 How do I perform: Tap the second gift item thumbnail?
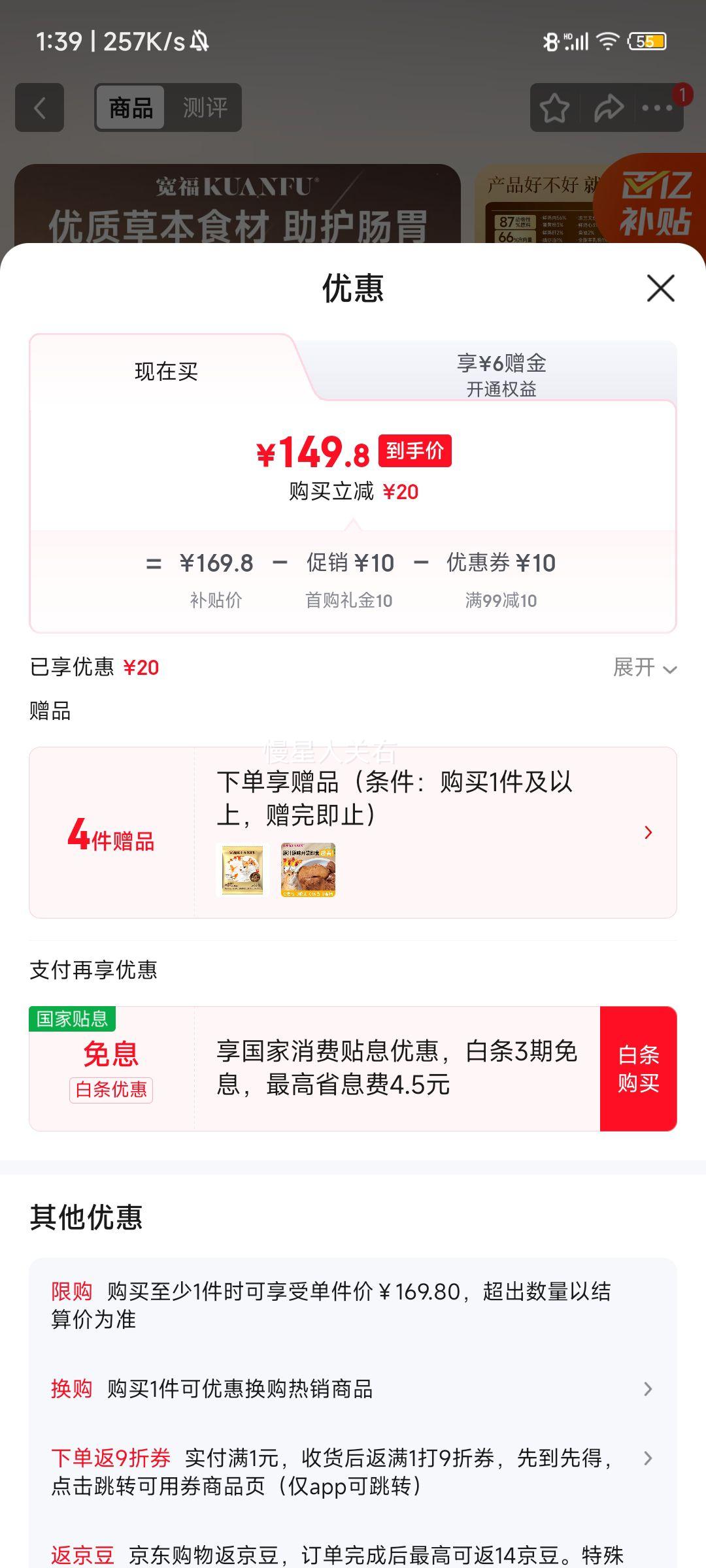coord(307,870)
